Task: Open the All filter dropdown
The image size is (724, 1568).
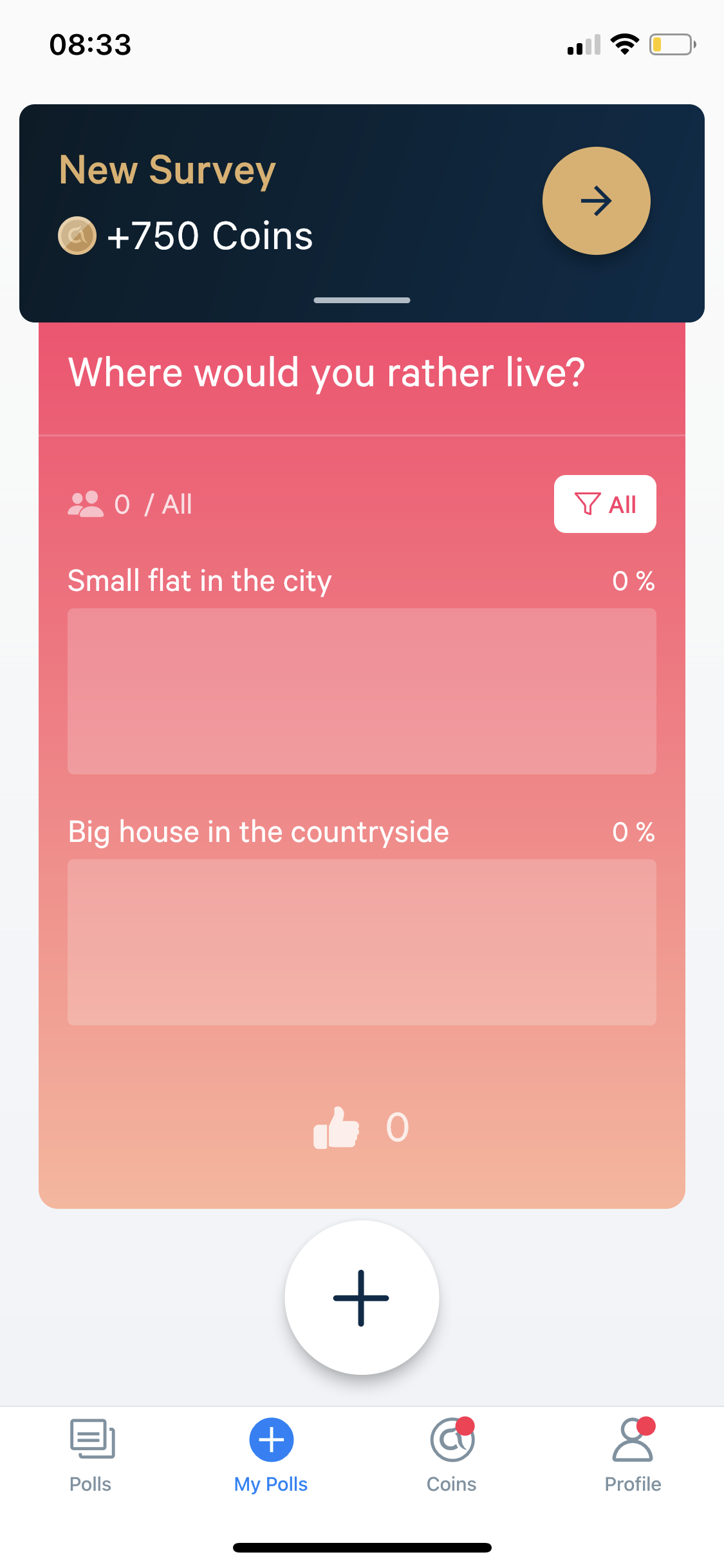Action: (x=605, y=505)
